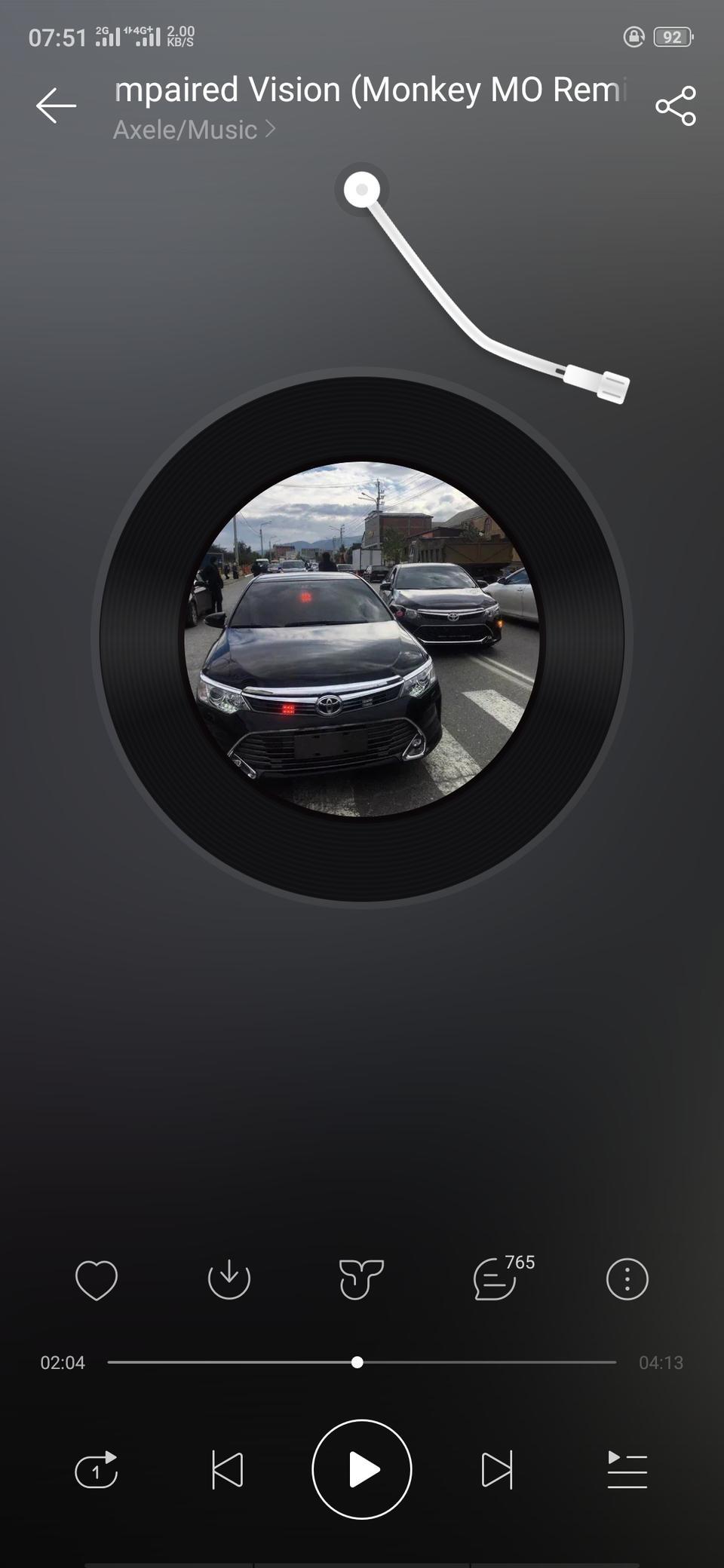Like the track with the heart icon
The height and width of the screenshot is (1568, 724).
coord(97,1279)
